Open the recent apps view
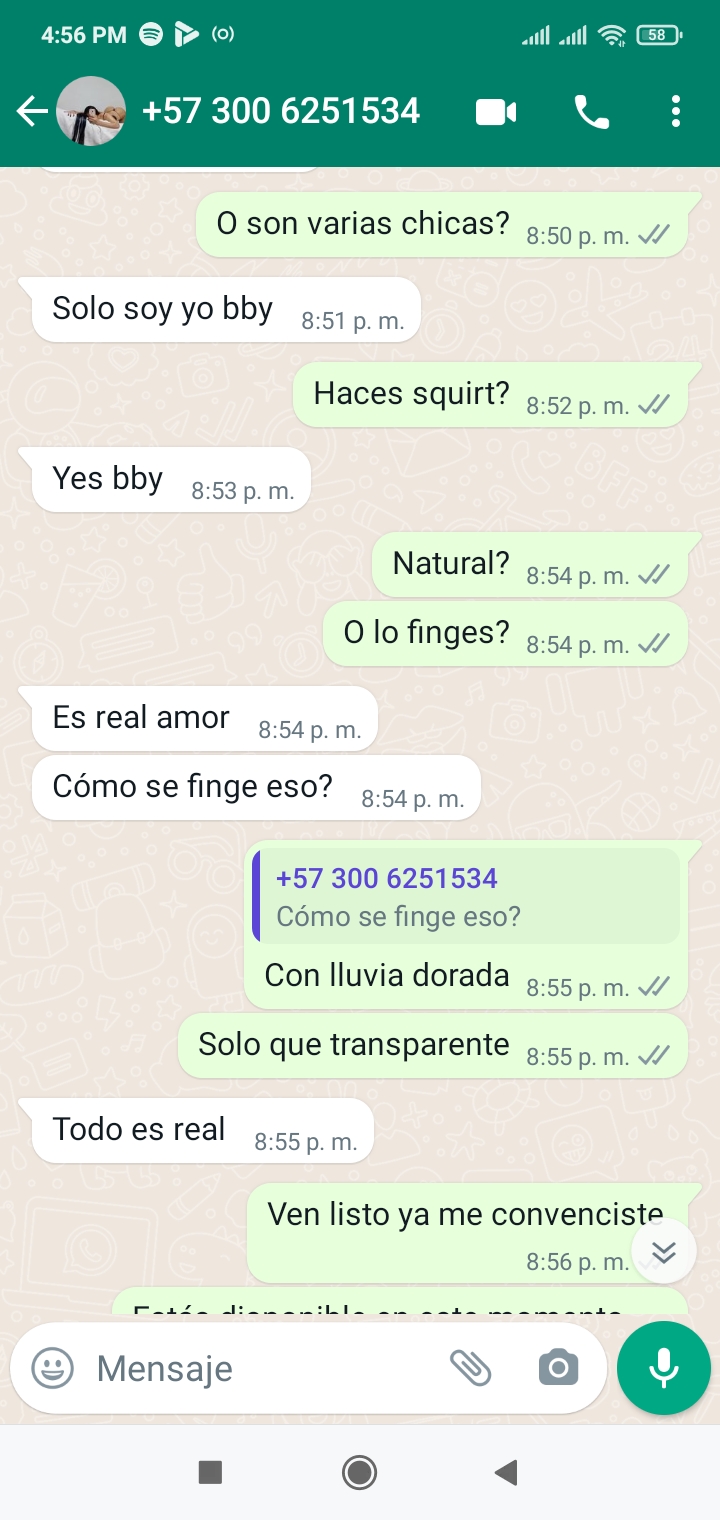This screenshot has height=1520, width=720. [210, 1472]
